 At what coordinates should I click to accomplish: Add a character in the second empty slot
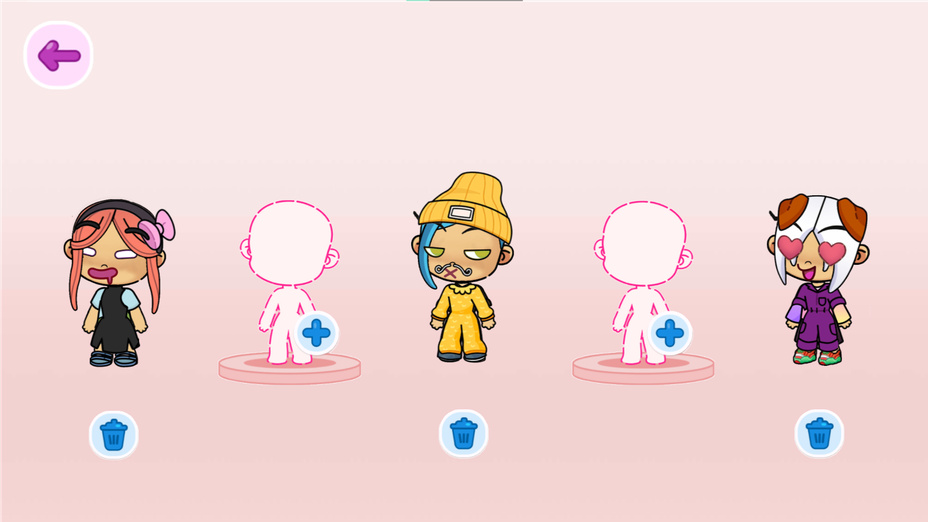coord(669,333)
